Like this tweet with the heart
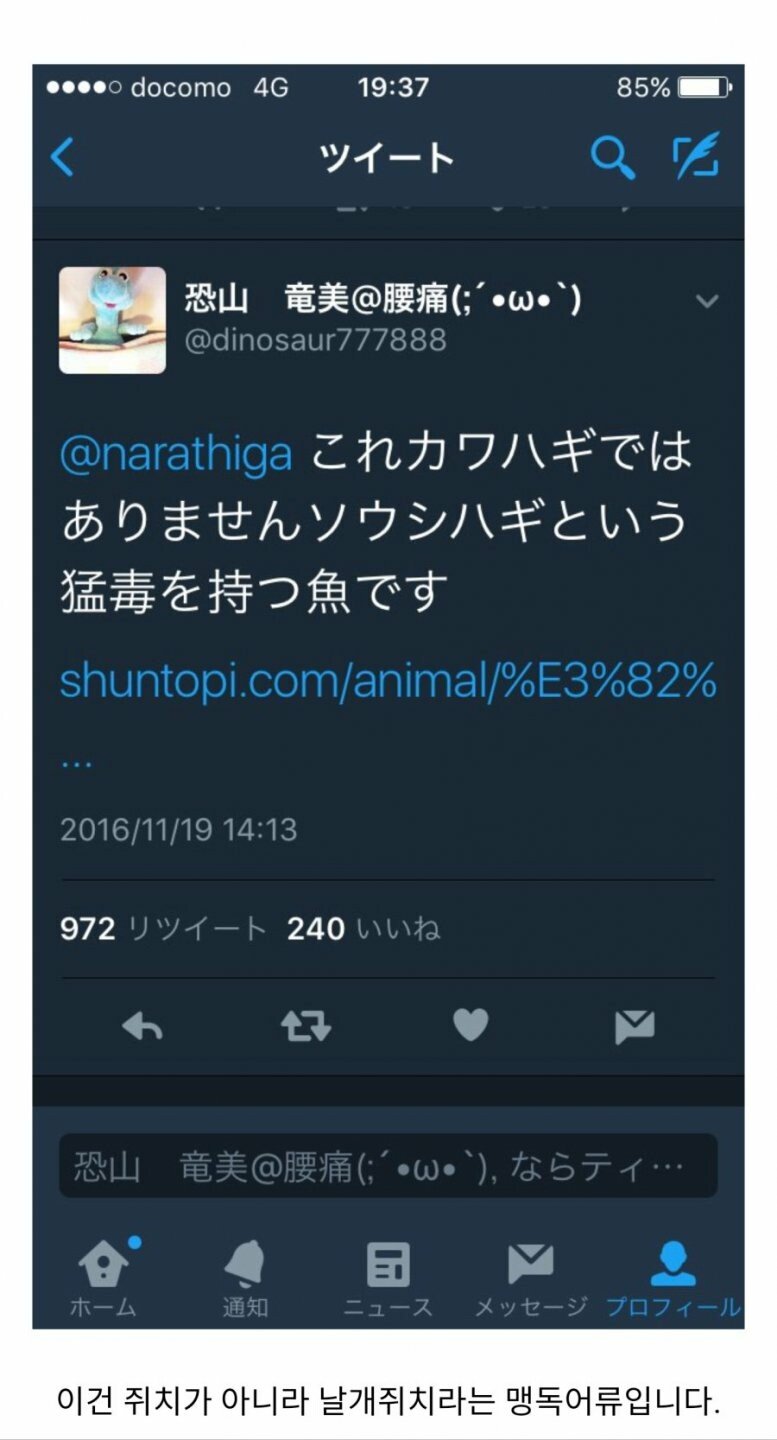The height and width of the screenshot is (1440, 777). [470, 1026]
